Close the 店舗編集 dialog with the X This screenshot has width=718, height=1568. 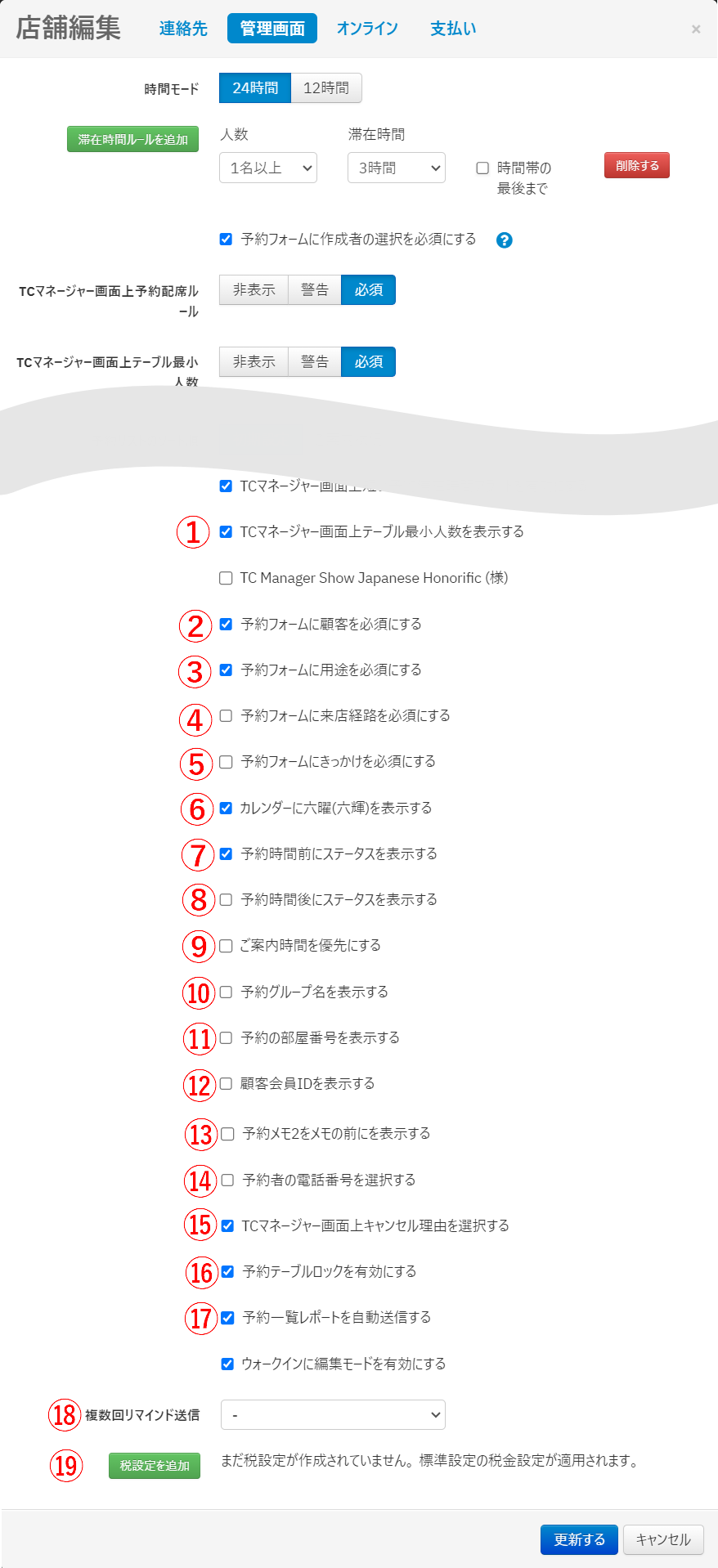(x=696, y=29)
